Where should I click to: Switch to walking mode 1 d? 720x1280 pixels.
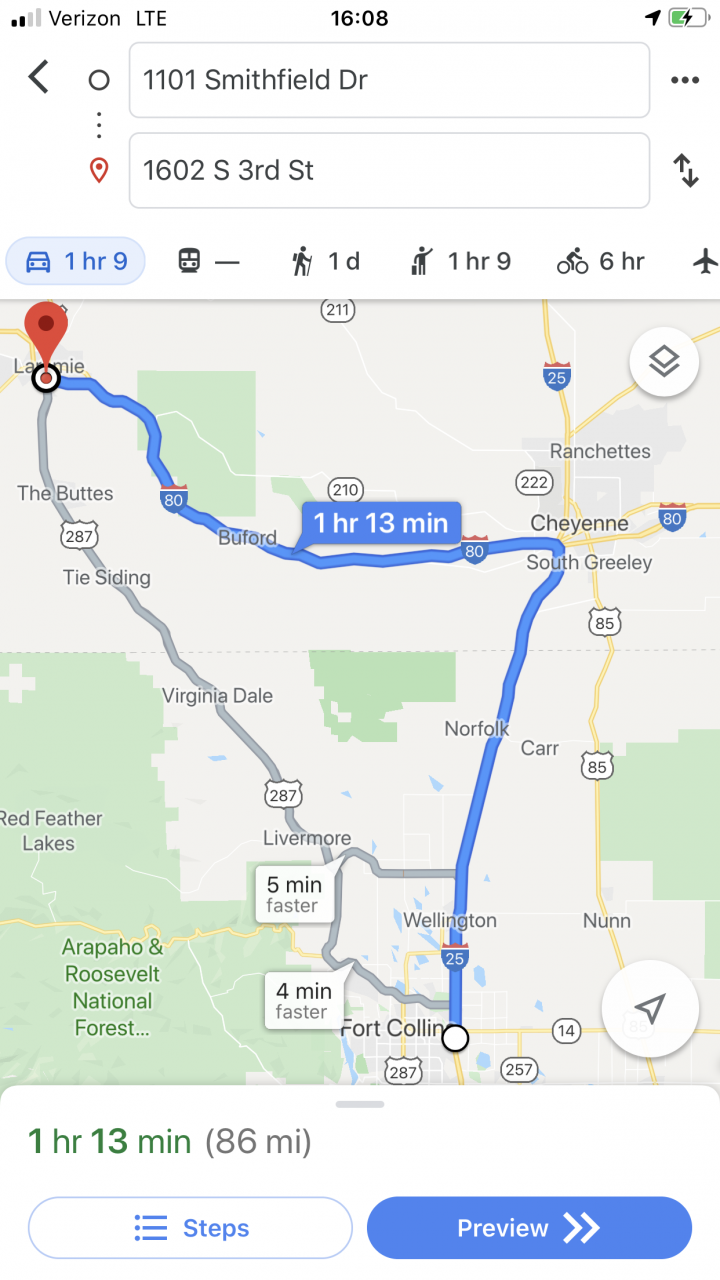[325, 262]
